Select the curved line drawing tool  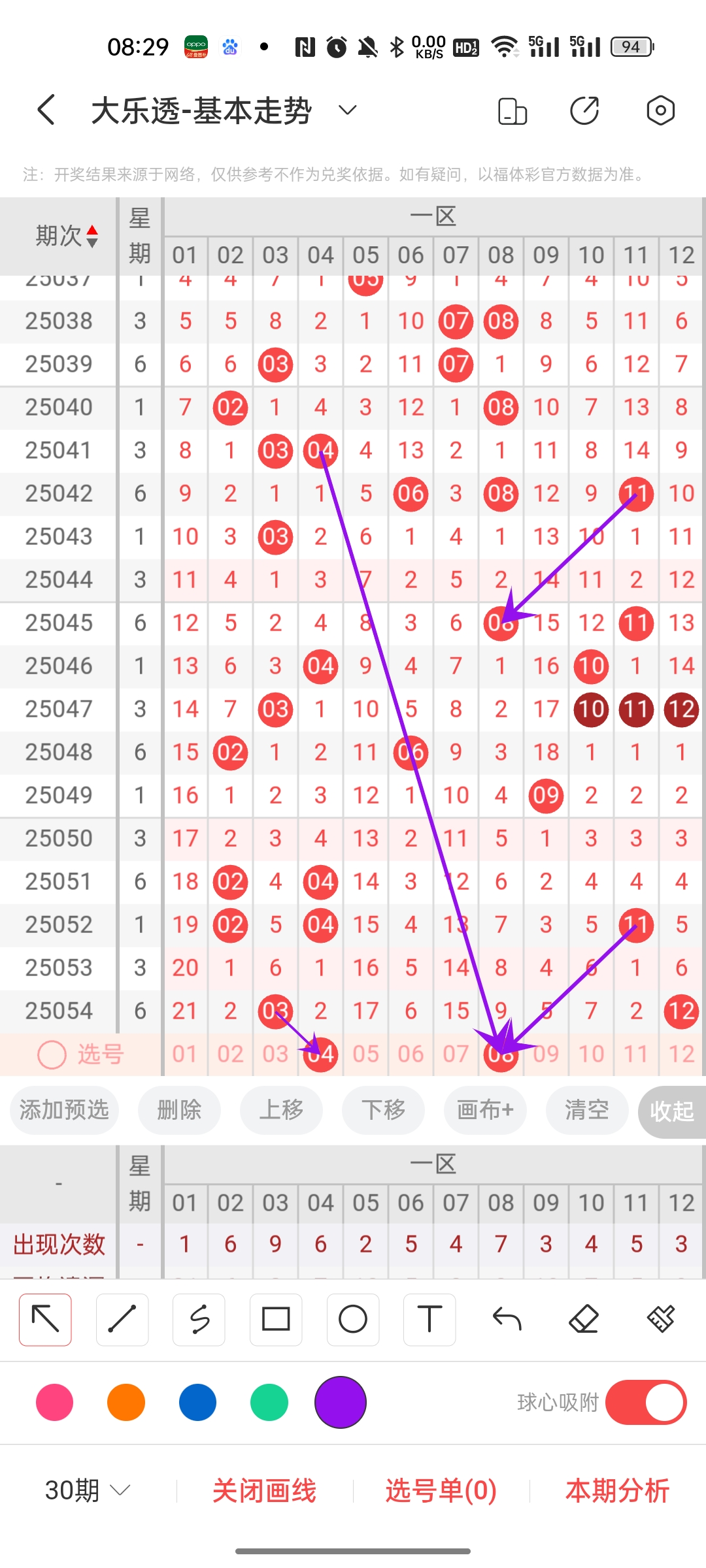(199, 1320)
